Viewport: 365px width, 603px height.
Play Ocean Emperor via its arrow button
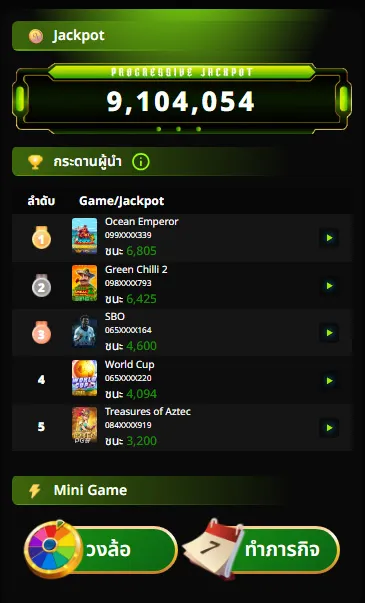pyautogui.click(x=329, y=238)
